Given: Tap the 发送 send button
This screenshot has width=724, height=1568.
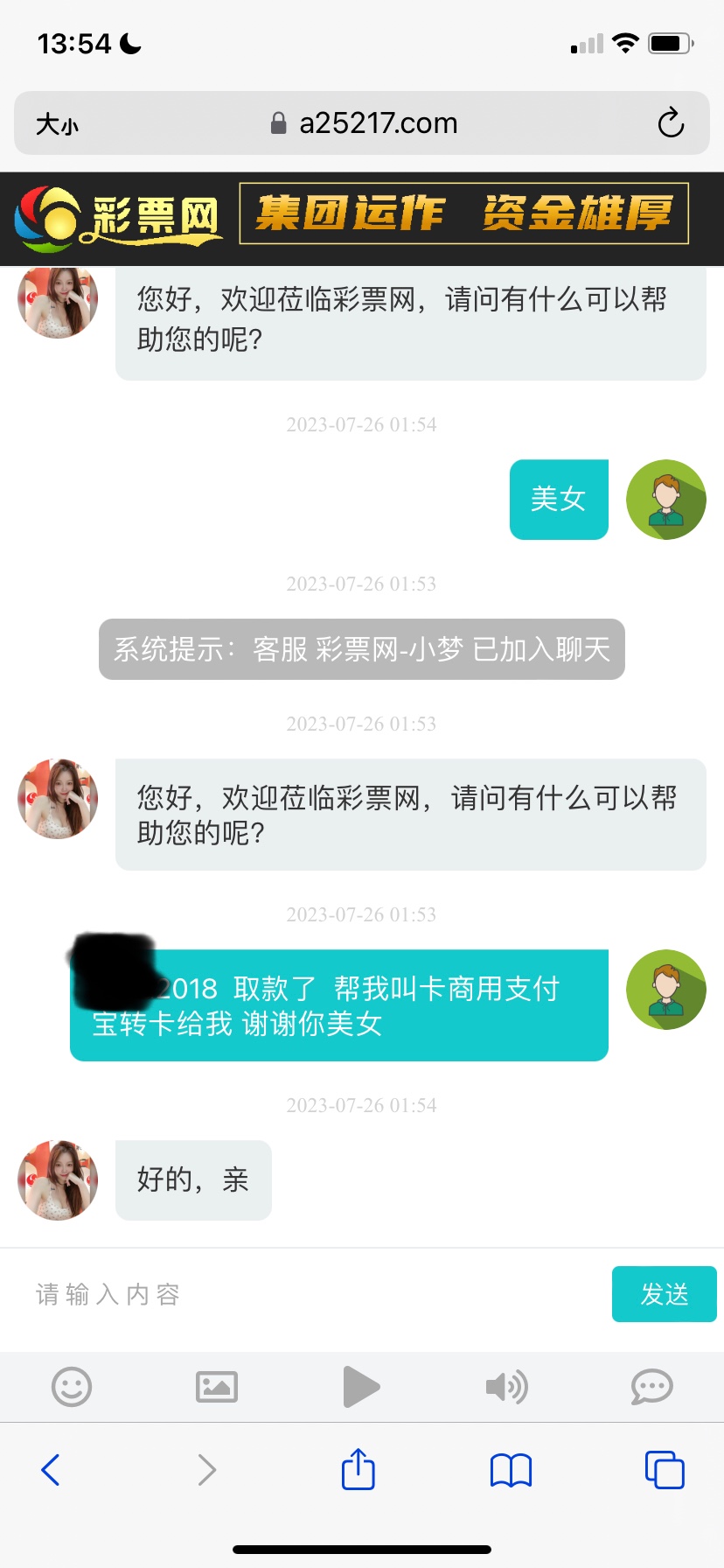Looking at the screenshot, I should pyautogui.click(x=664, y=1294).
